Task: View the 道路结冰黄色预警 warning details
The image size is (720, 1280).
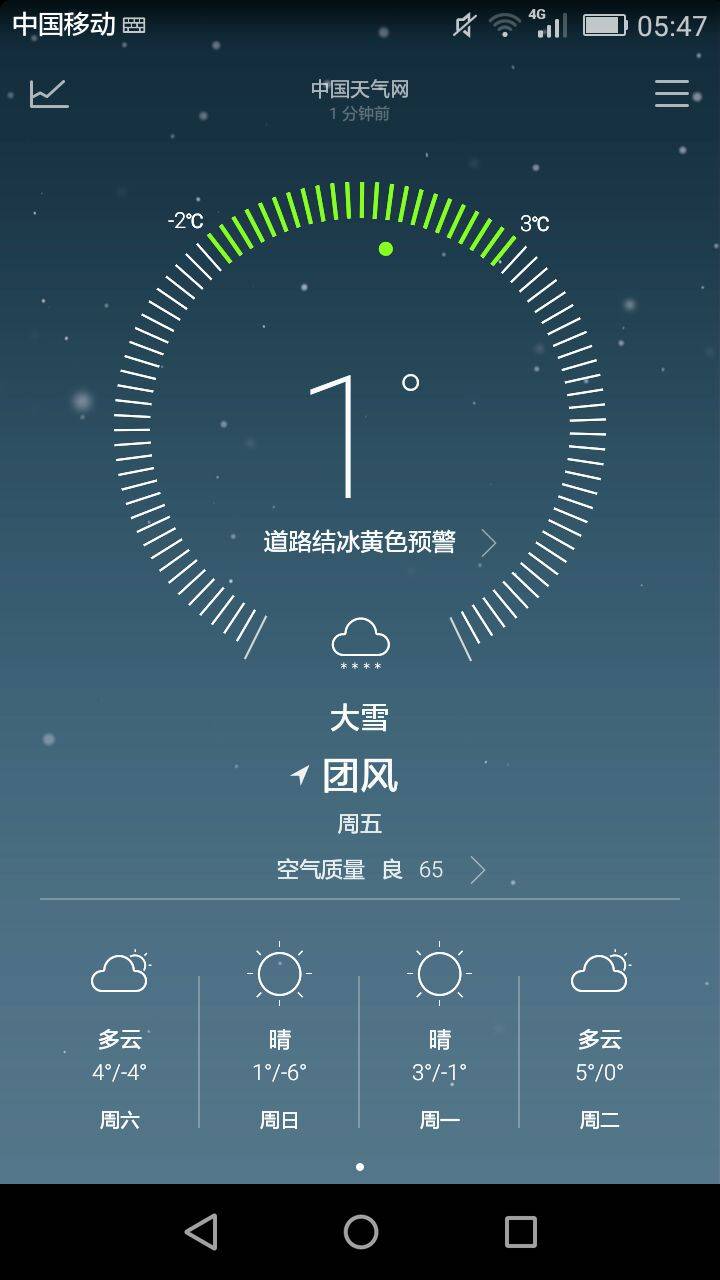Action: click(x=378, y=542)
